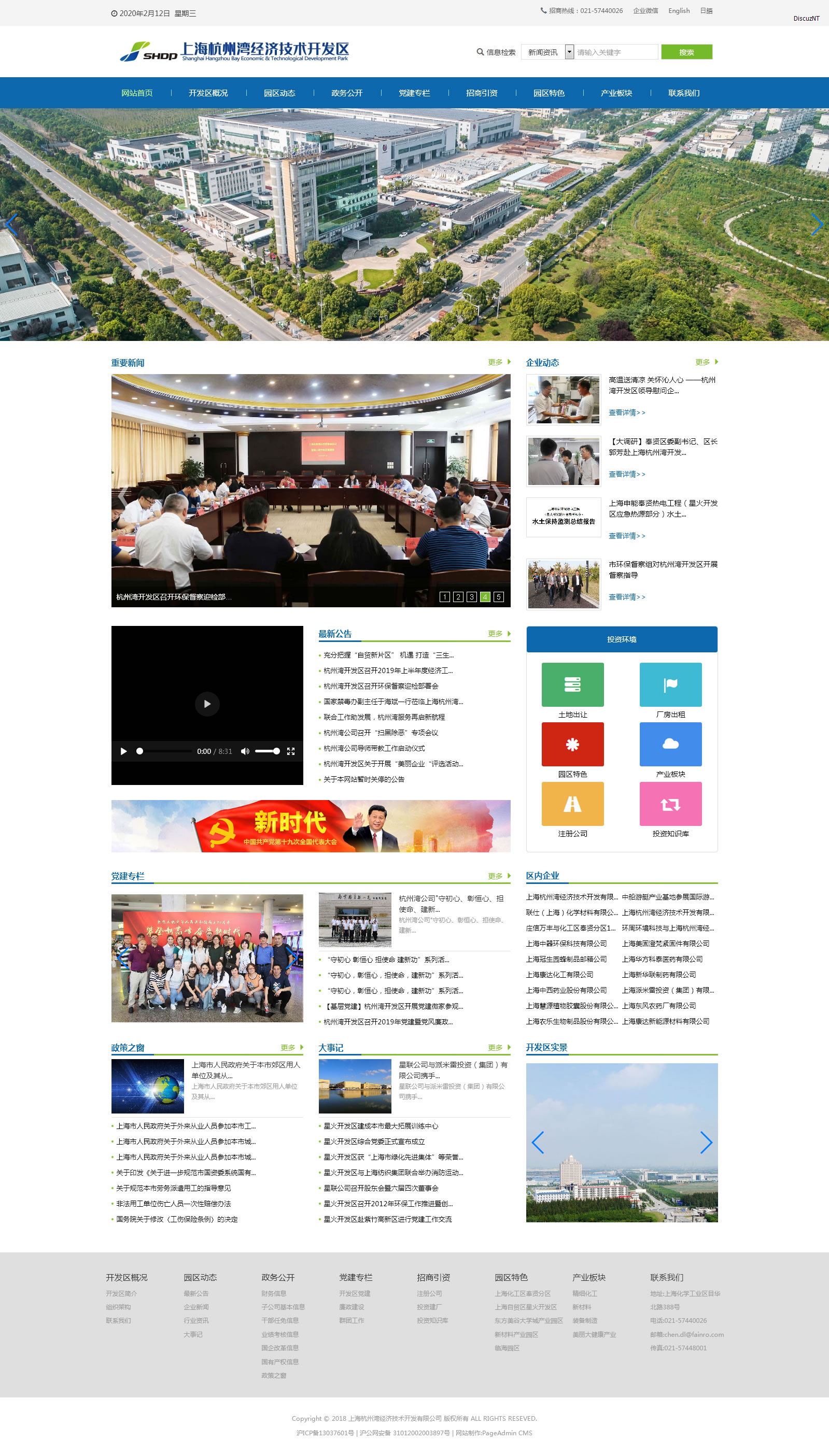Open the 联系我们 navigation tab

pyautogui.click(x=684, y=93)
